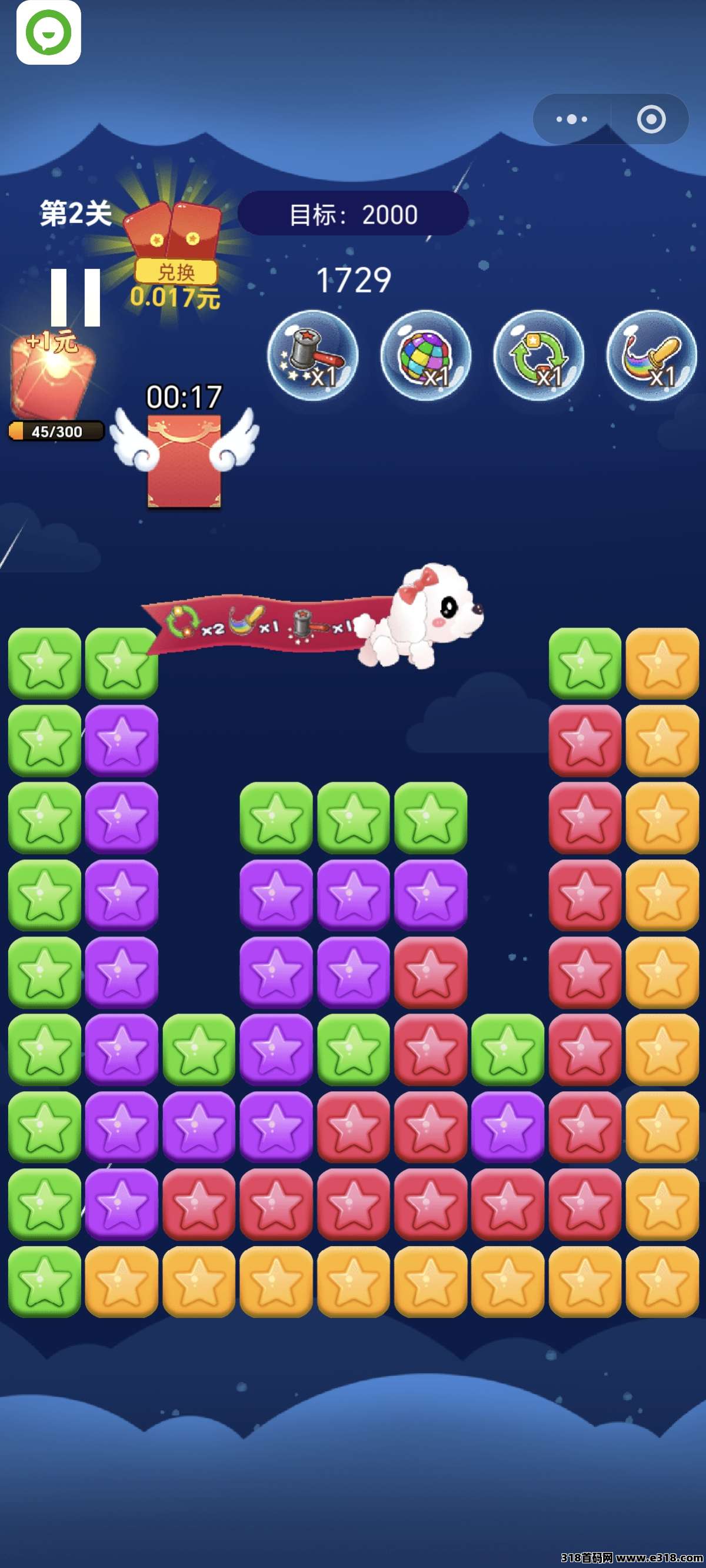Open the green chat bubble icon
The image size is (706, 1568).
click(x=48, y=32)
